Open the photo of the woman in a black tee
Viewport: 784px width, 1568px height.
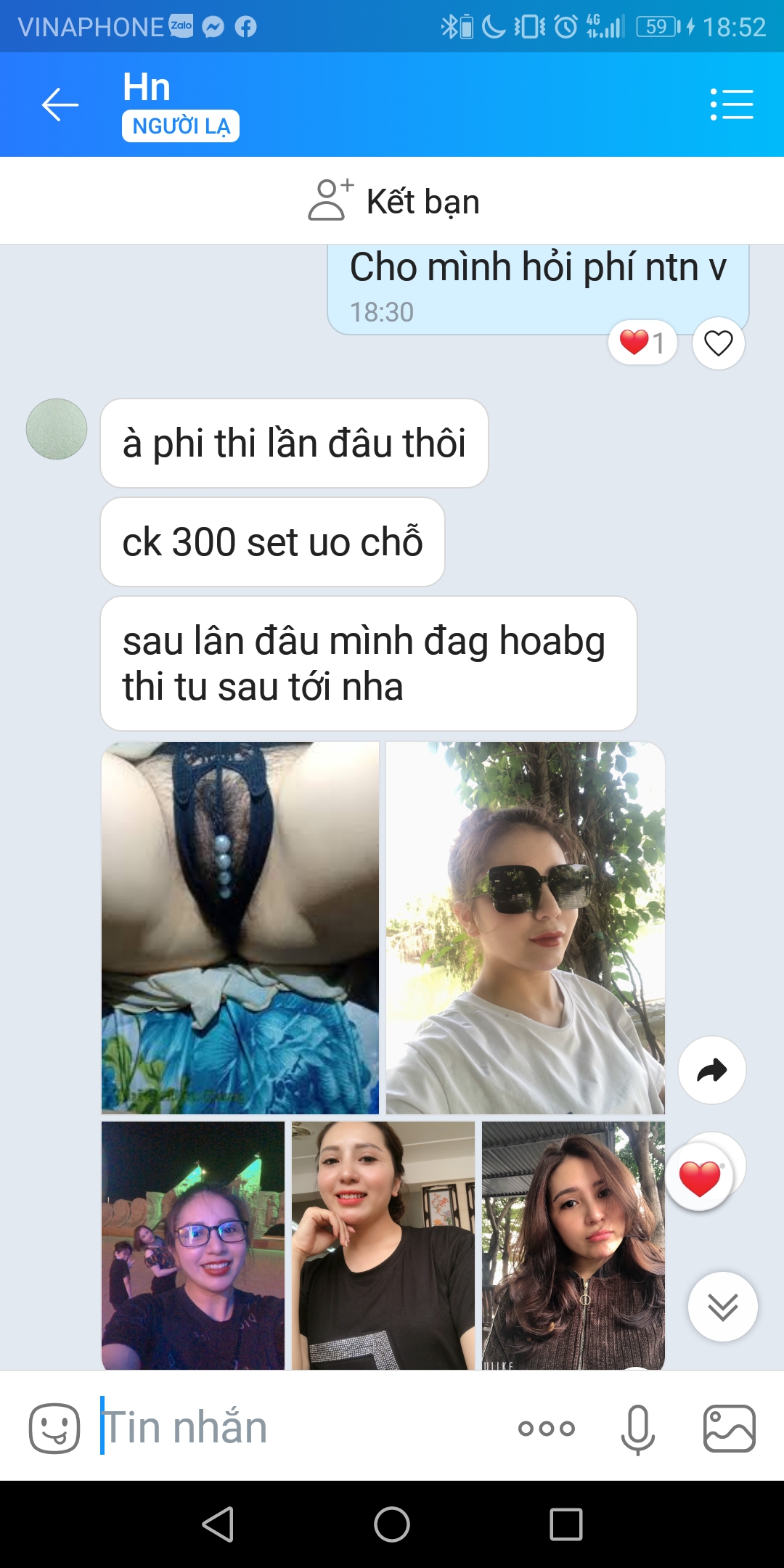(383, 1246)
